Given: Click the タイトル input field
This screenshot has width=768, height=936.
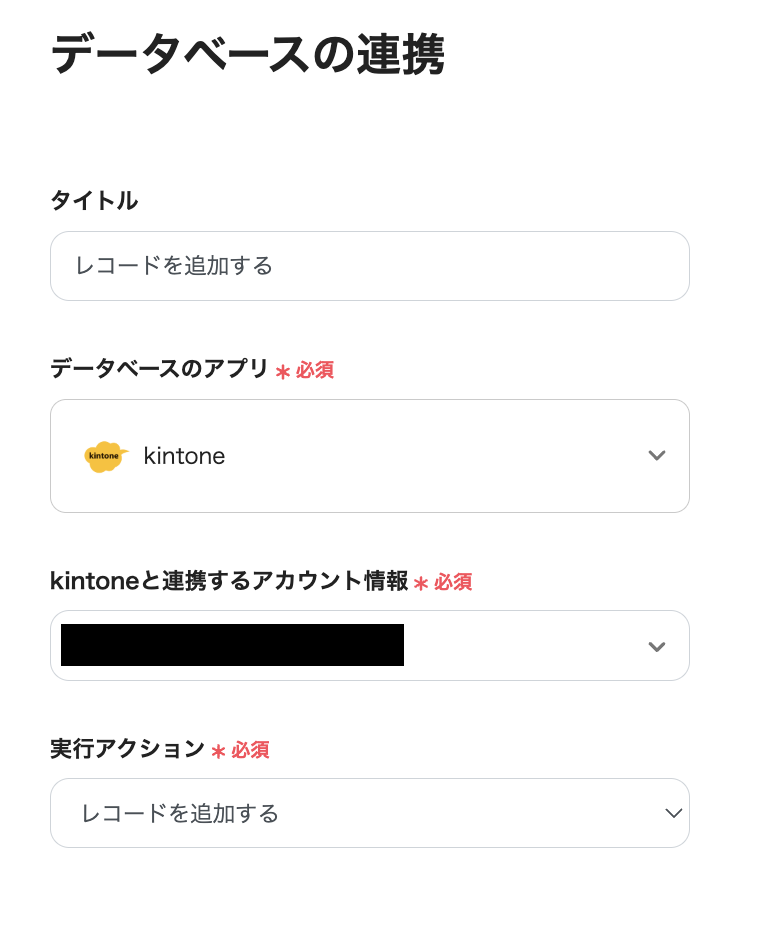Looking at the screenshot, I should 370,266.
